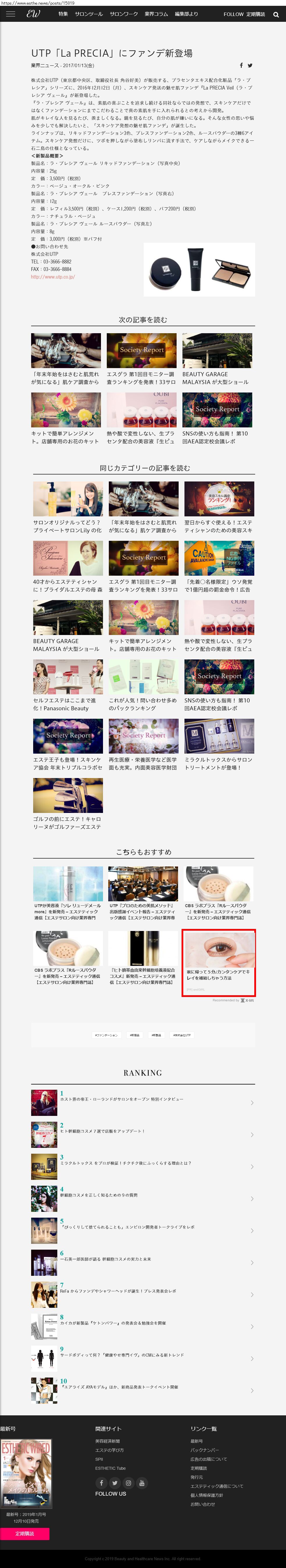Open the バックナンバー footer link
This screenshot has width=286, height=1568.
(205, 1450)
